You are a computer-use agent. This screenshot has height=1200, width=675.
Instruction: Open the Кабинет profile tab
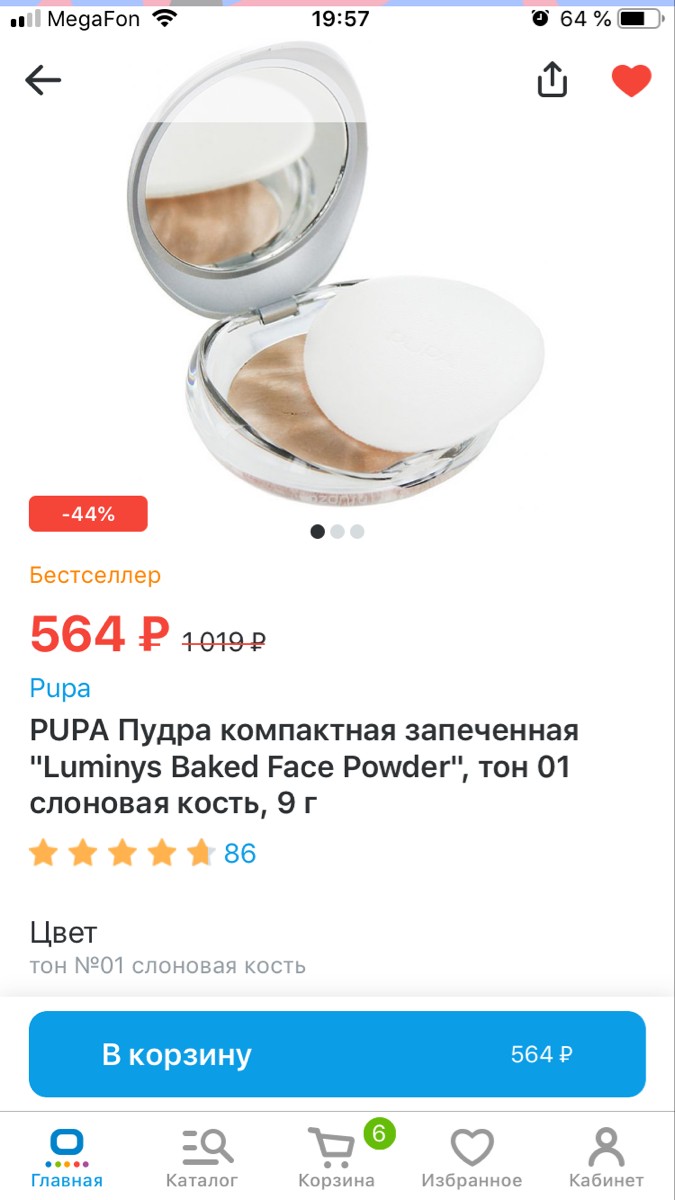tap(606, 1158)
